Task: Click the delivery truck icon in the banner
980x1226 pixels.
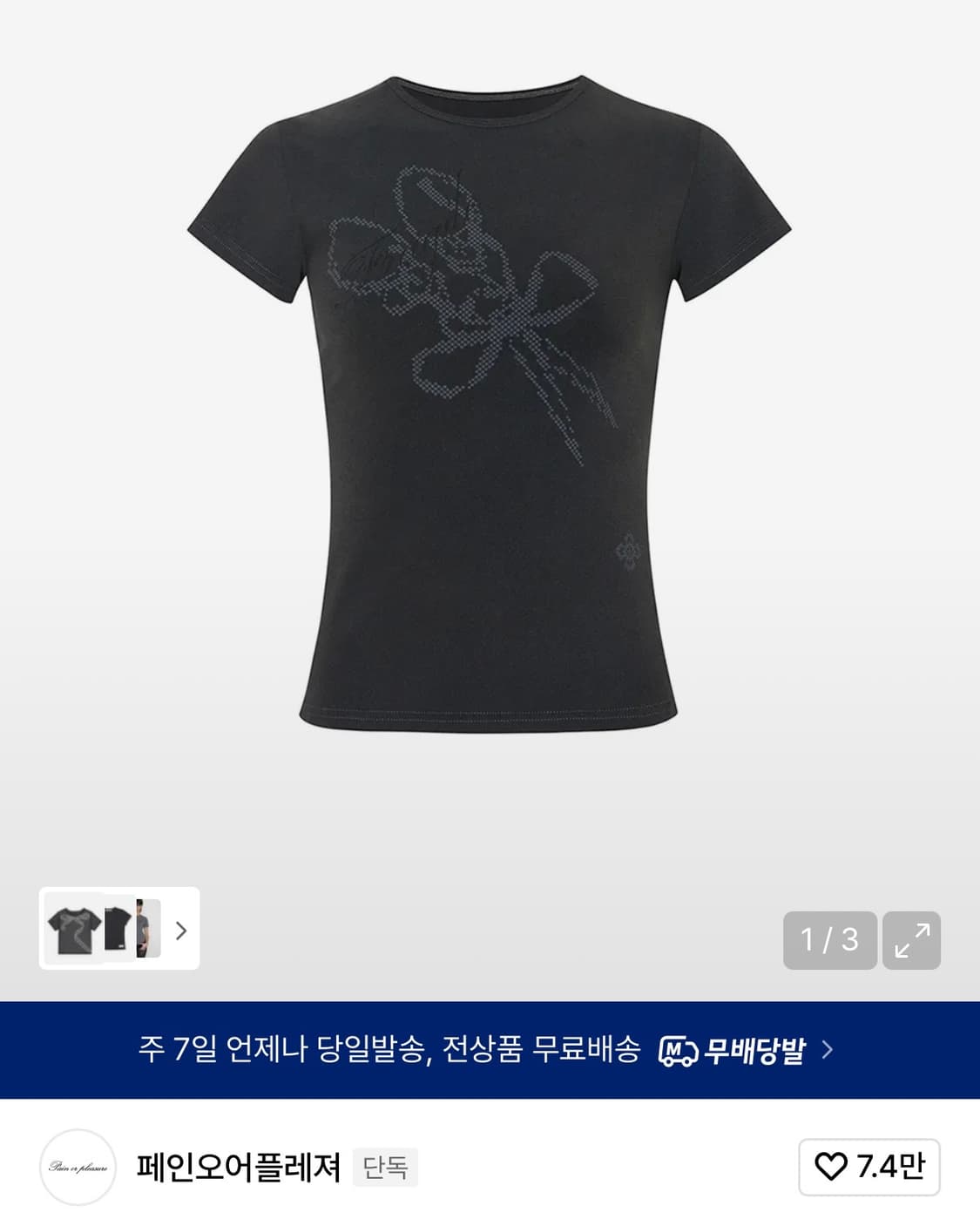Action: pyautogui.click(x=681, y=1053)
